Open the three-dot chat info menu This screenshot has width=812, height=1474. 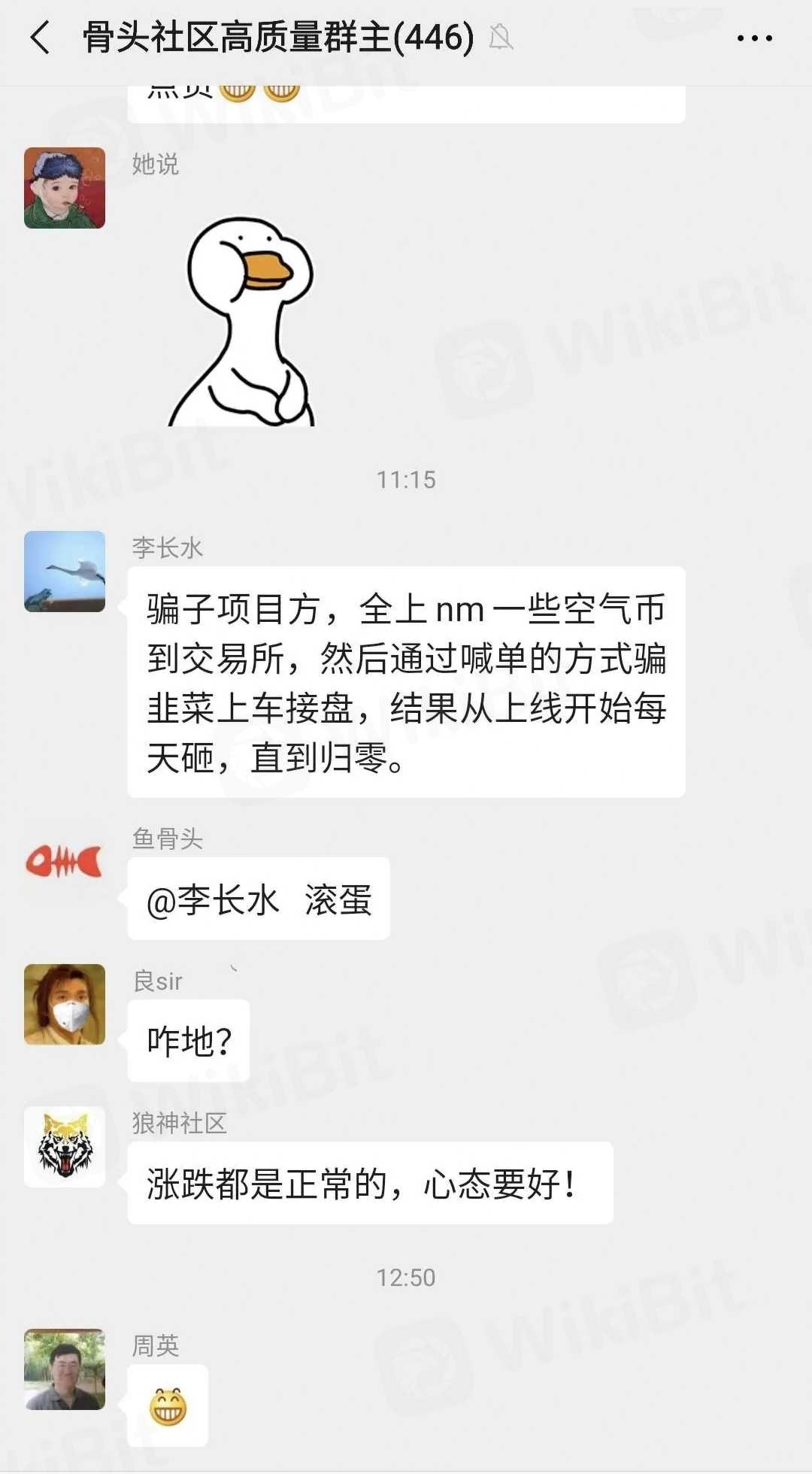click(754, 38)
